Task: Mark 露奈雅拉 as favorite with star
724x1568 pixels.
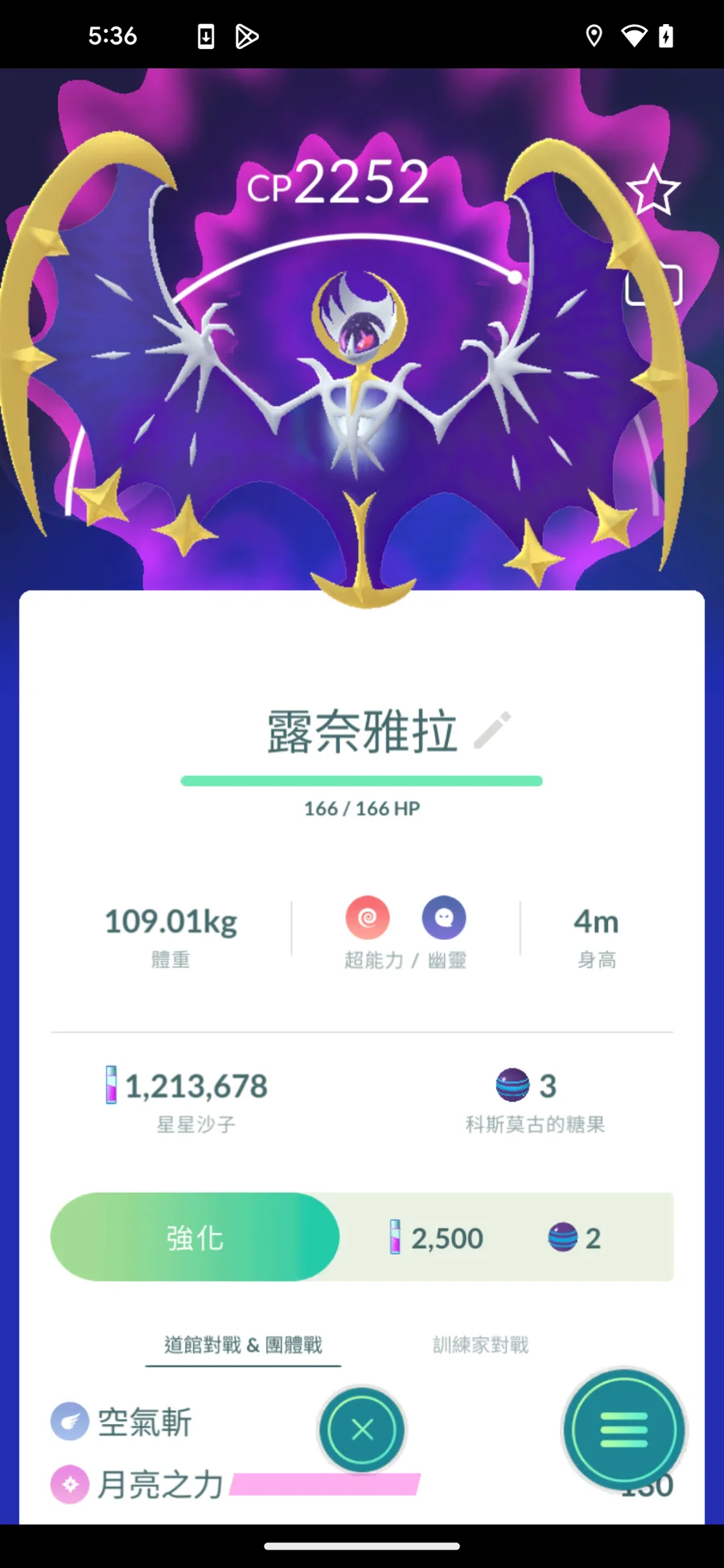Action: tap(653, 191)
